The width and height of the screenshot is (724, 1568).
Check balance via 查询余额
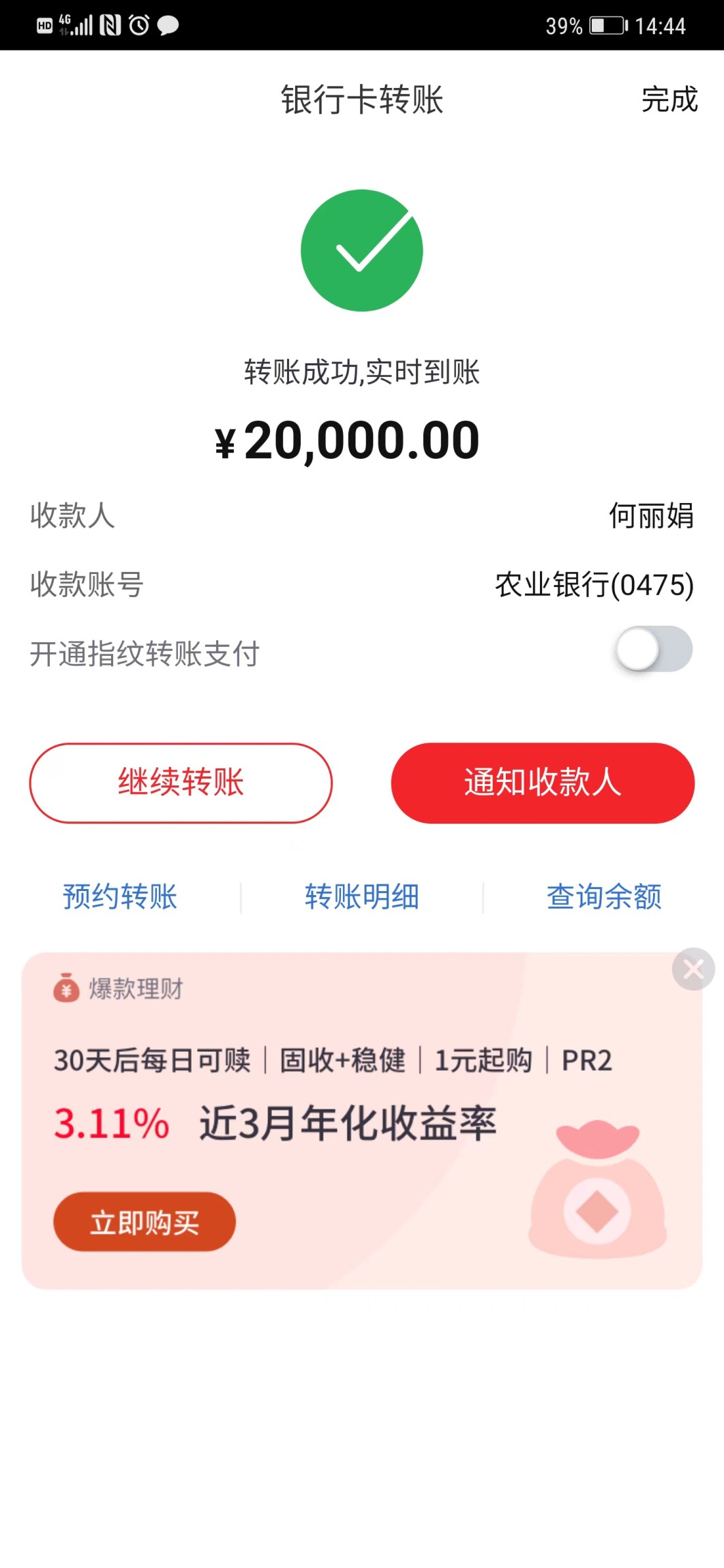point(604,896)
